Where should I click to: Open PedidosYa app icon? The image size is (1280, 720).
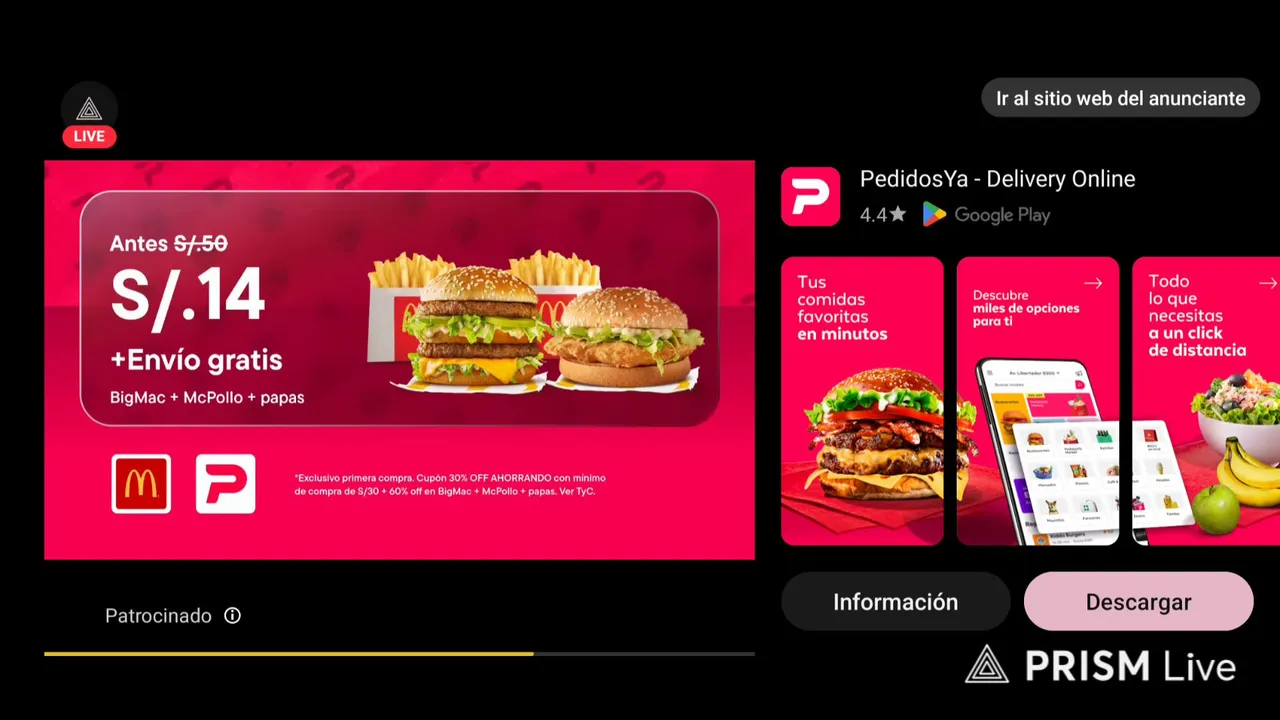[810, 197]
